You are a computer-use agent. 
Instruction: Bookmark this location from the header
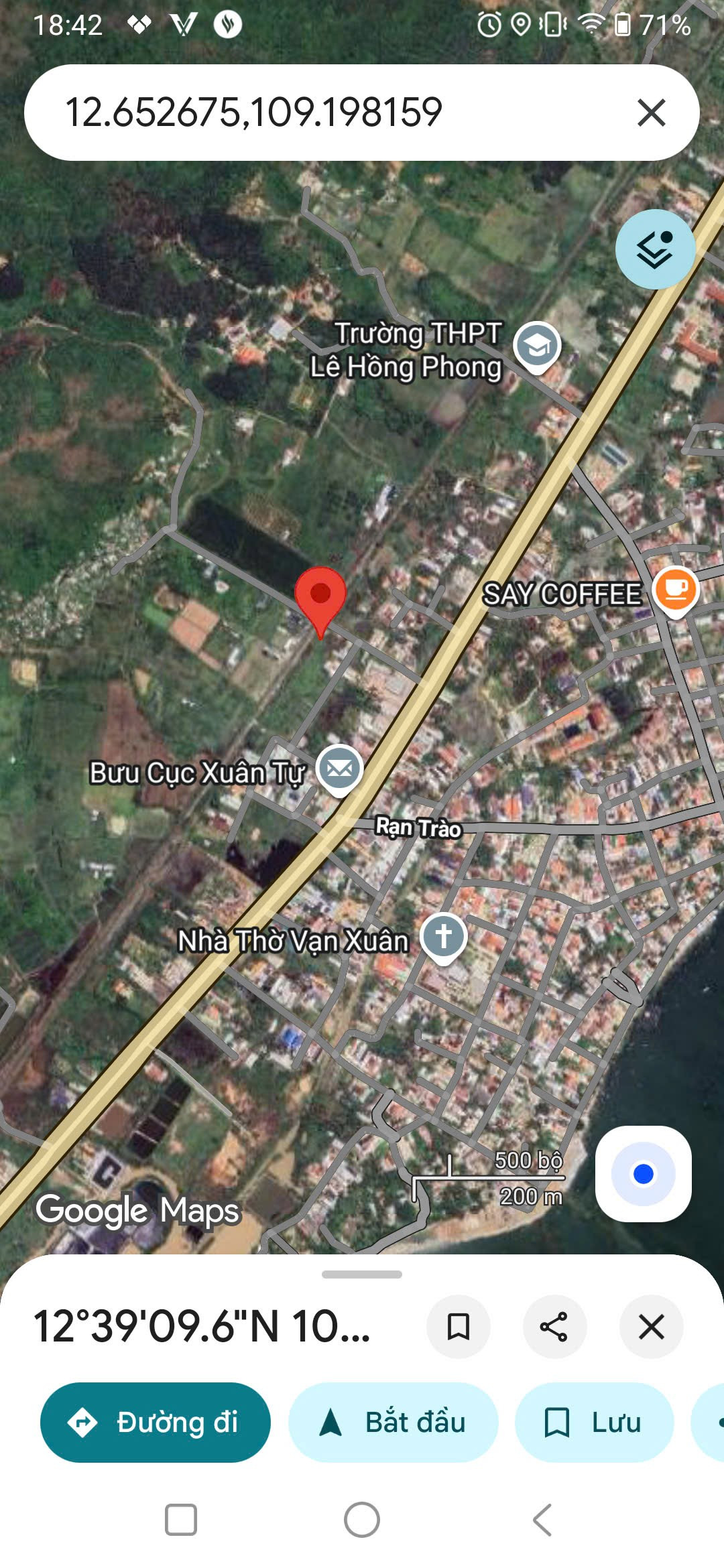click(459, 1327)
